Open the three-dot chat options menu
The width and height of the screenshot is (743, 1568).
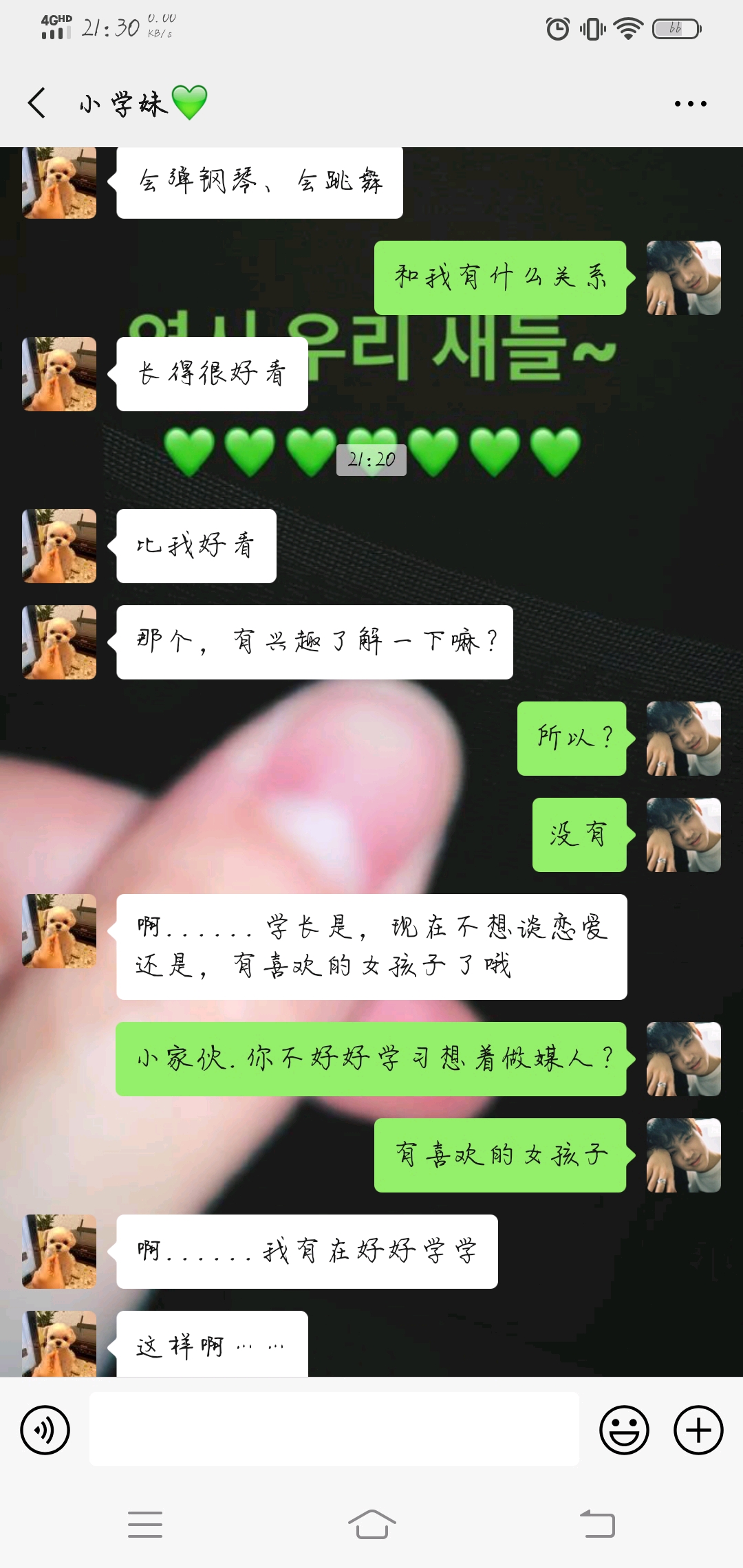tap(690, 104)
